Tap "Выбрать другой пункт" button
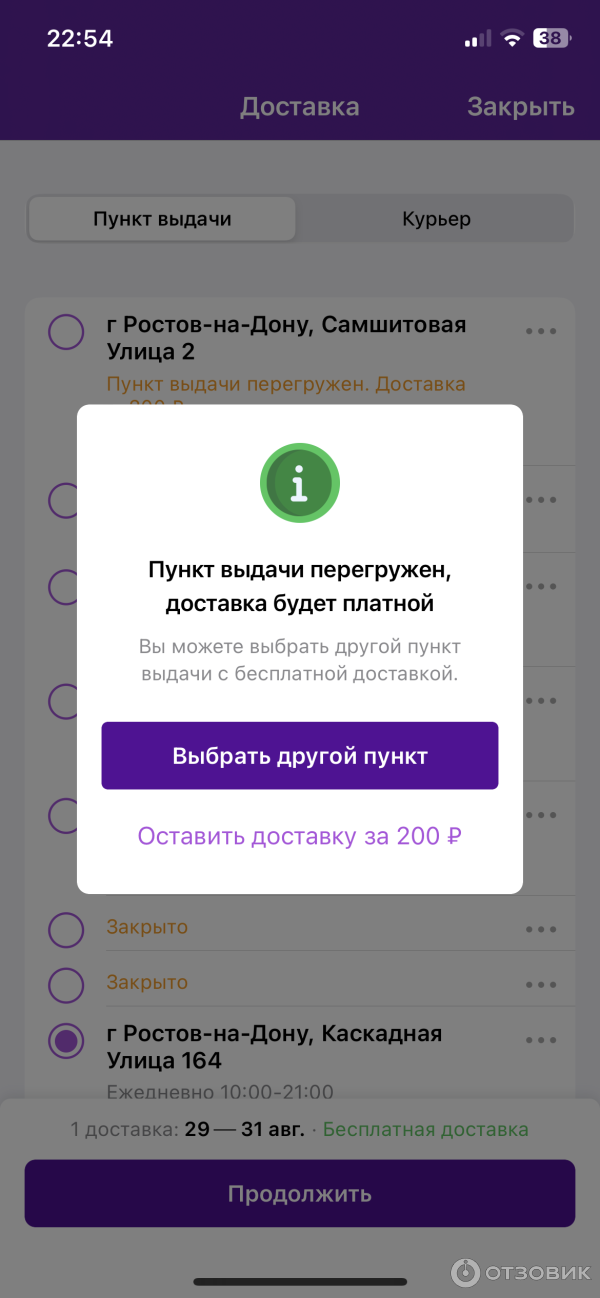Viewport: 600px width, 1298px height. click(x=299, y=756)
